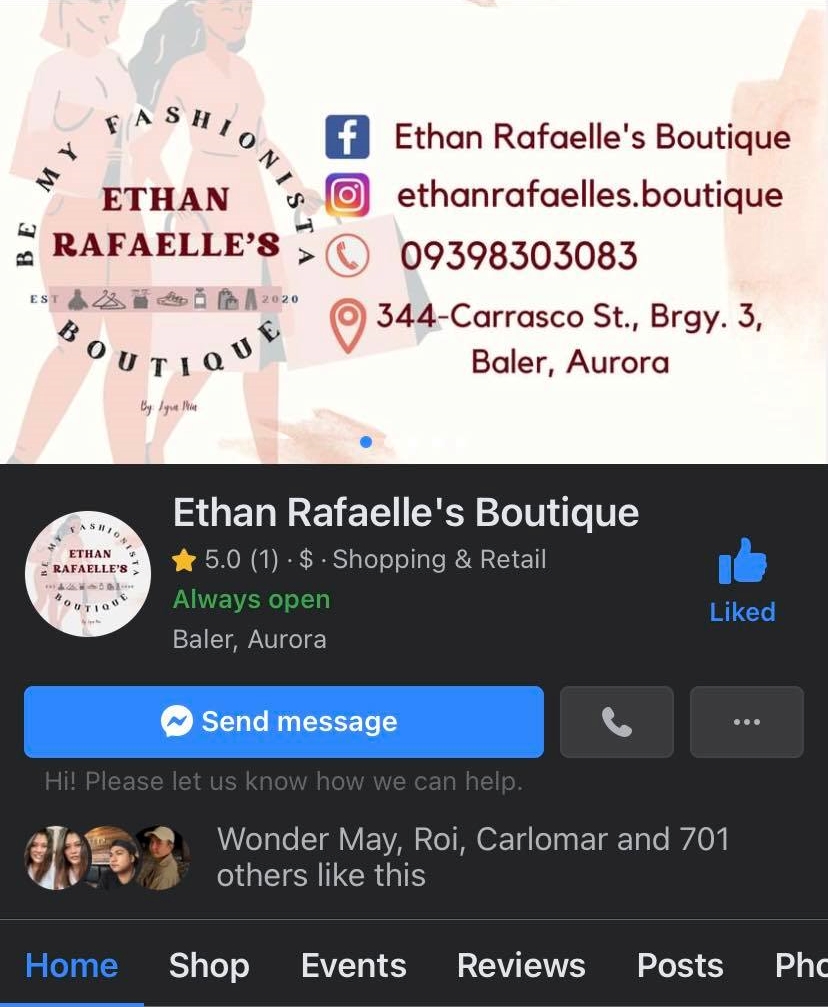This screenshot has width=828, height=1007.
Task: Open the Reviews tab
Action: pyautogui.click(x=521, y=965)
